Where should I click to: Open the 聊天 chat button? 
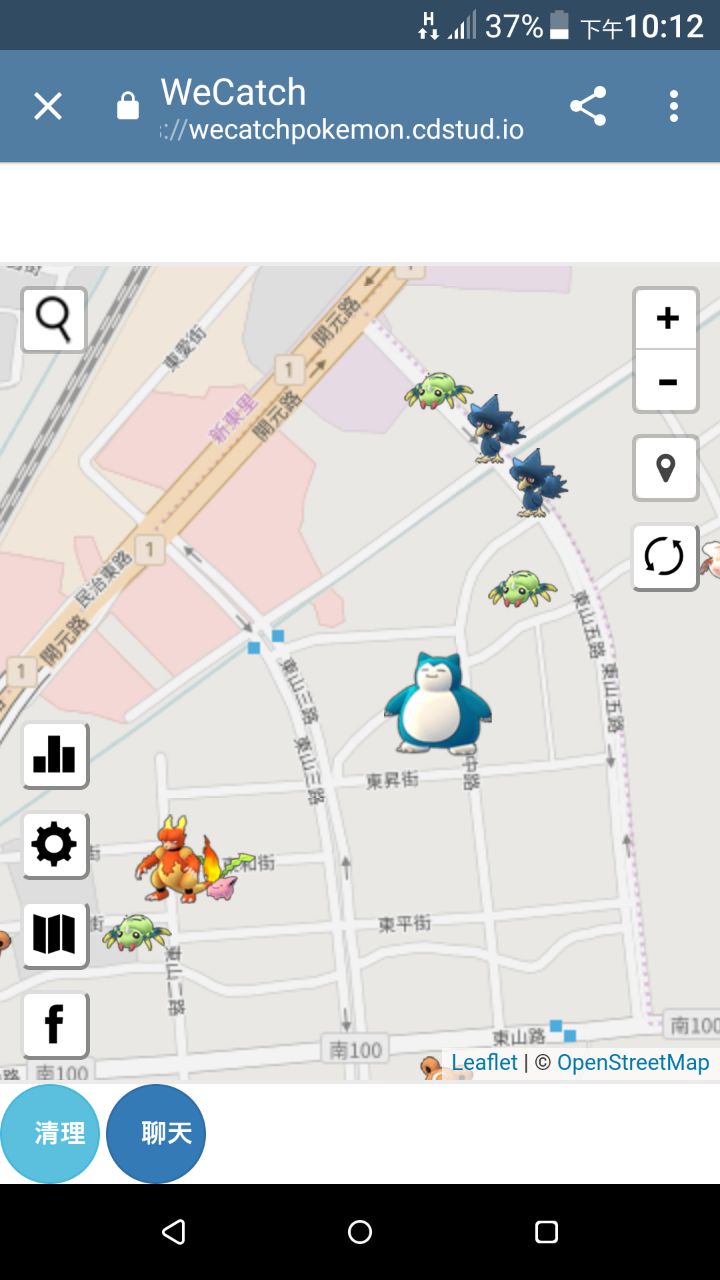[156, 1134]
